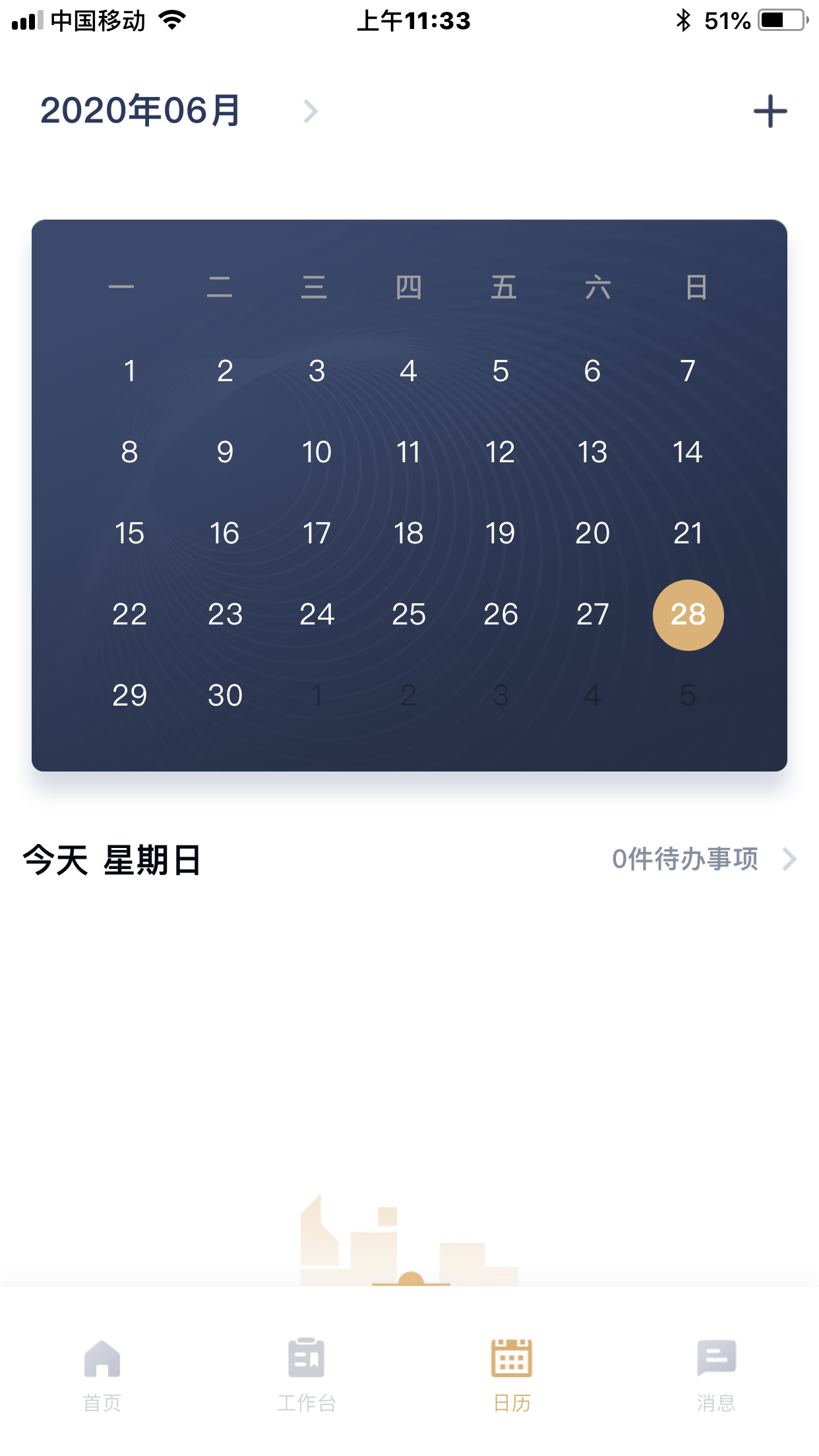Open the 0件待办事项 to-do list
819x1456 pixels.
(704, 859)
